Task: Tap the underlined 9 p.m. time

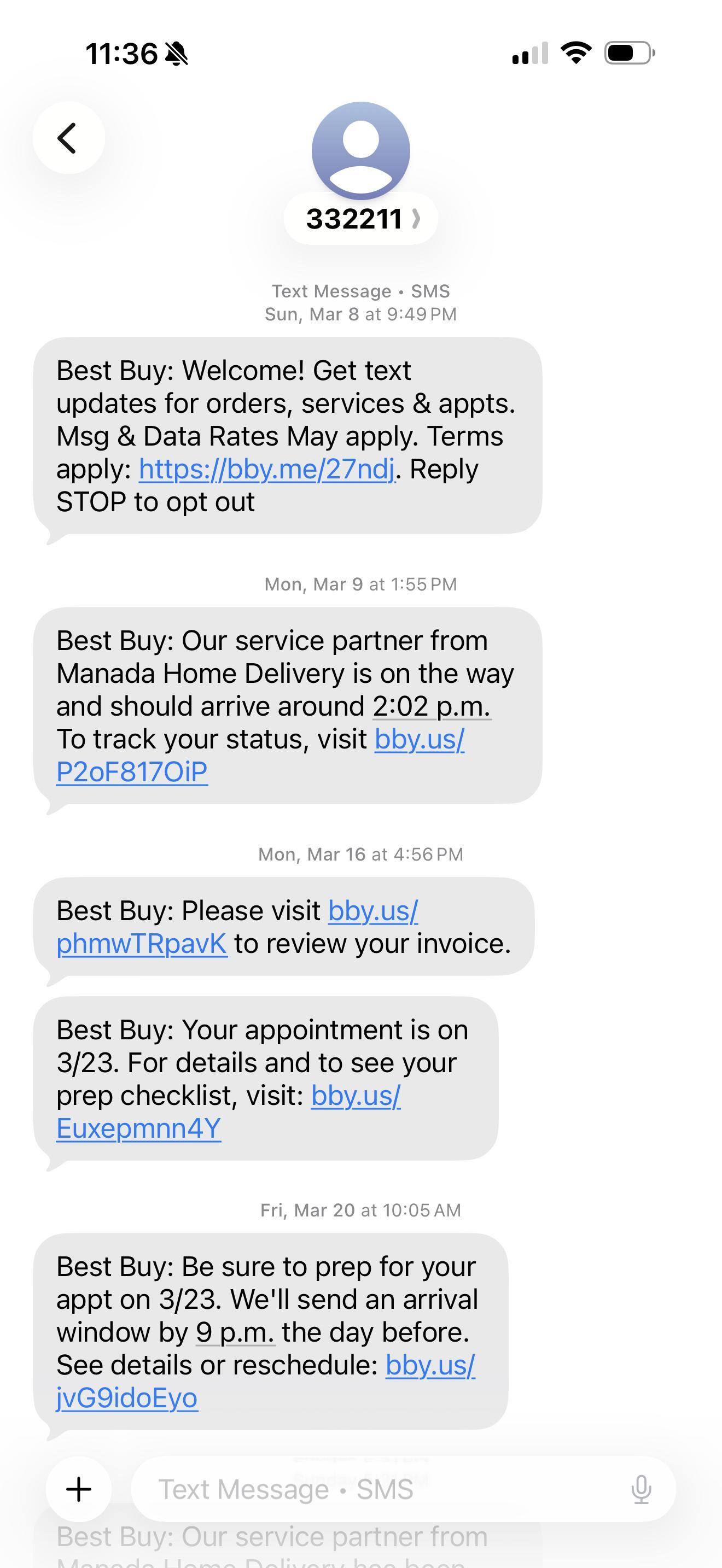Action: coord(235,1332)
